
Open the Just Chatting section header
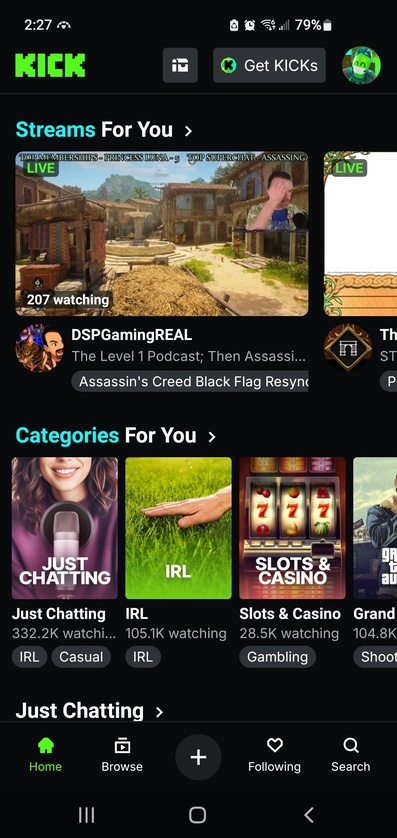[x=89, y=711]
